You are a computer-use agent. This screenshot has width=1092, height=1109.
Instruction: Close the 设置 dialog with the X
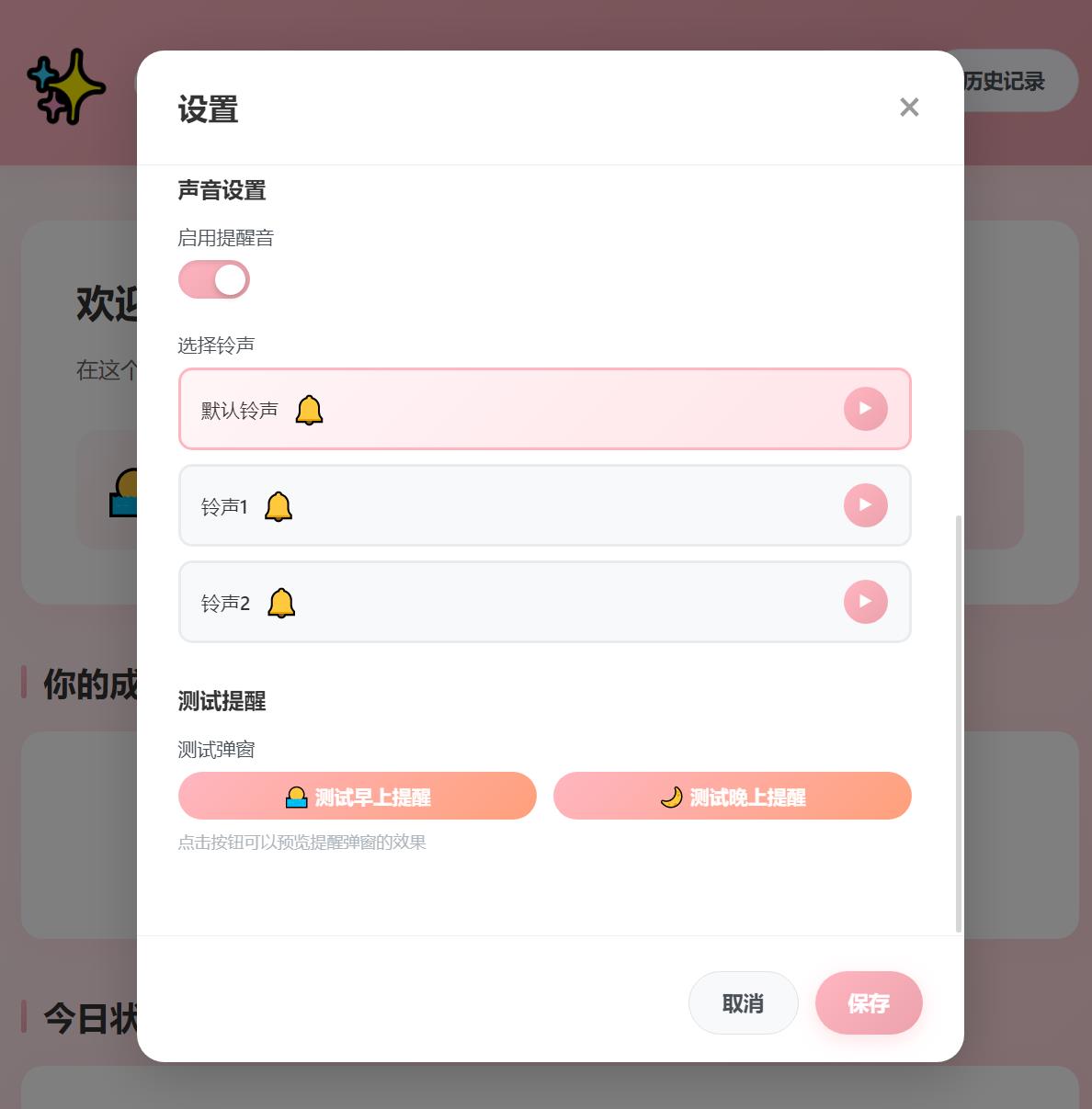909,108
